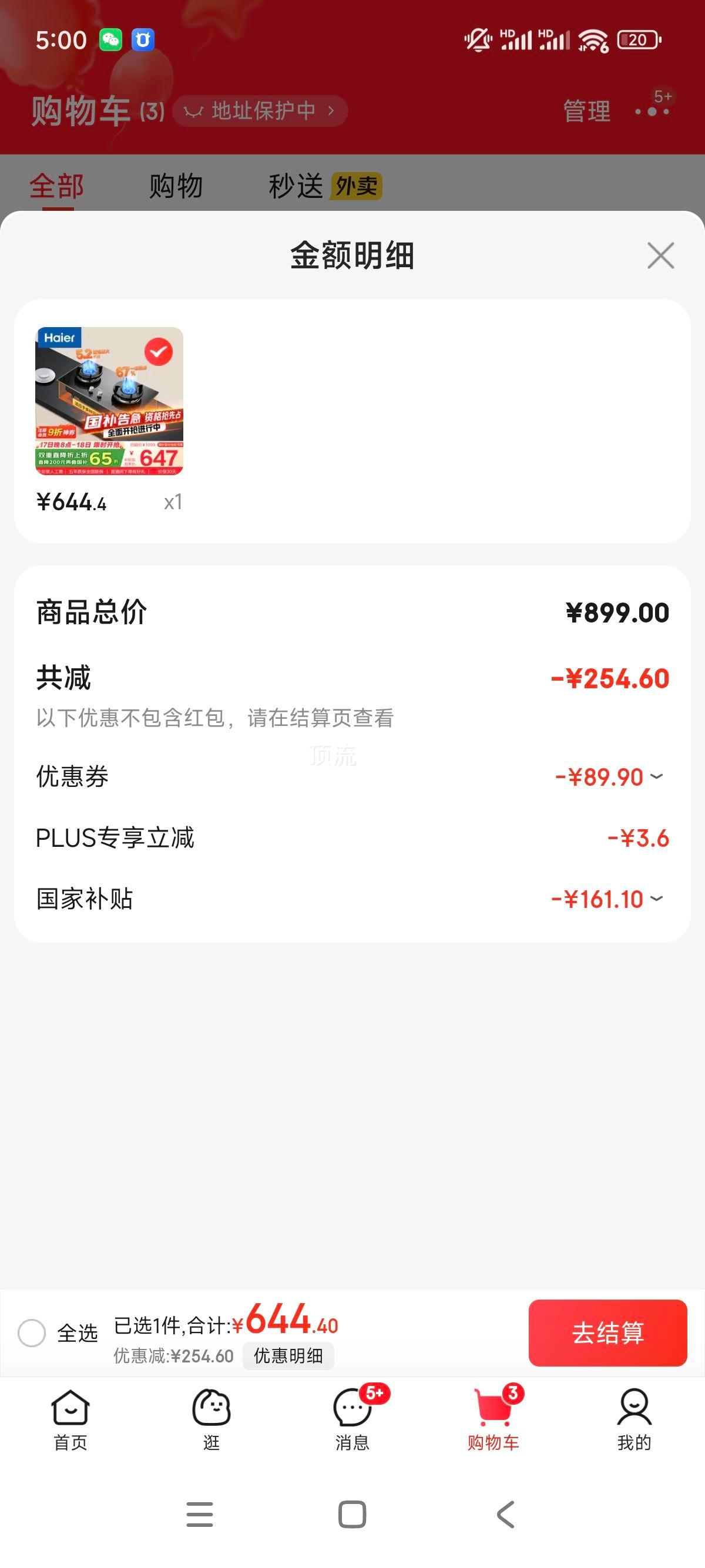Toggle the 全选 select-all circle
705x1568 pixels.
pos(32,1333)
